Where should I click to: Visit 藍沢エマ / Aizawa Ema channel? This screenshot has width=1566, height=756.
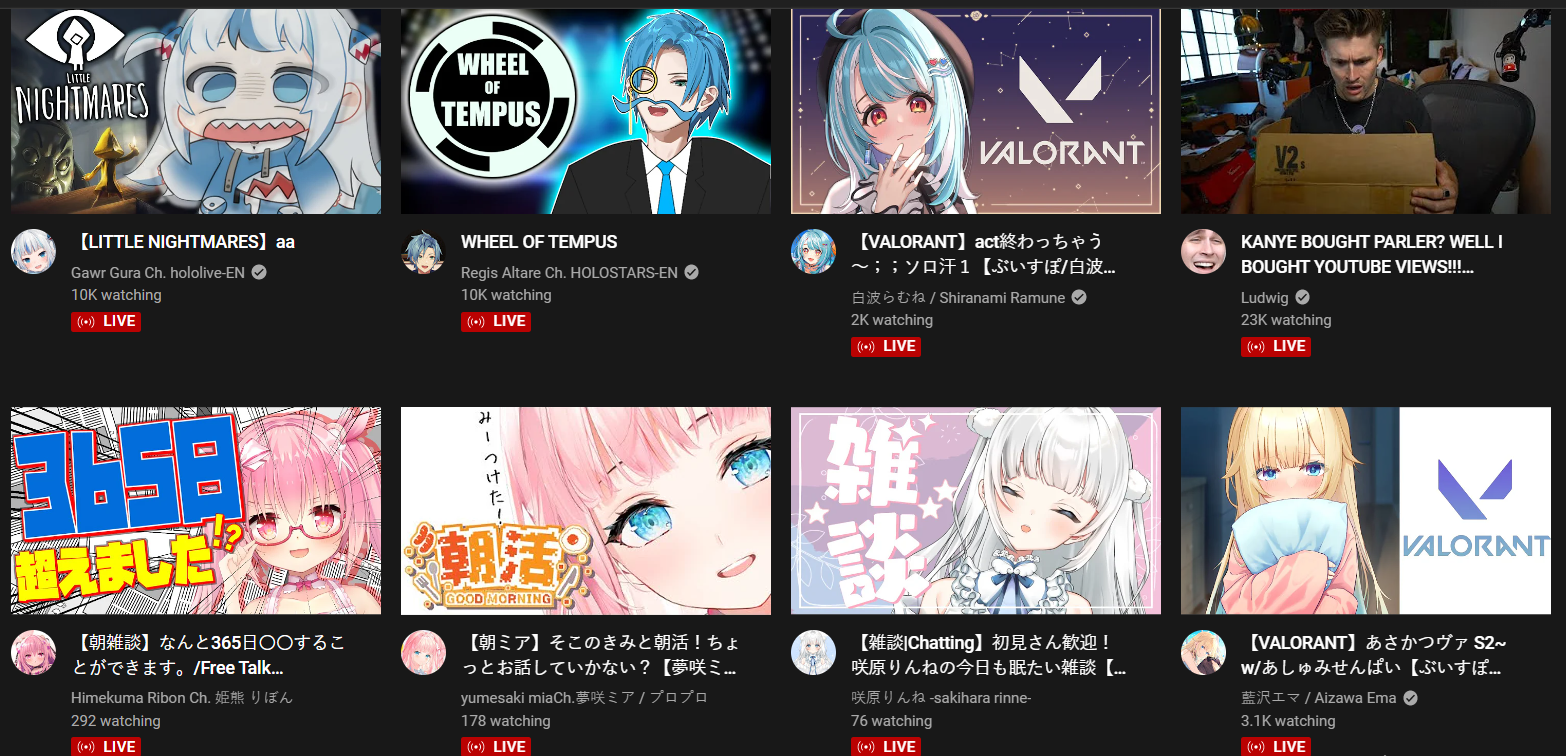coord(1318,697)
